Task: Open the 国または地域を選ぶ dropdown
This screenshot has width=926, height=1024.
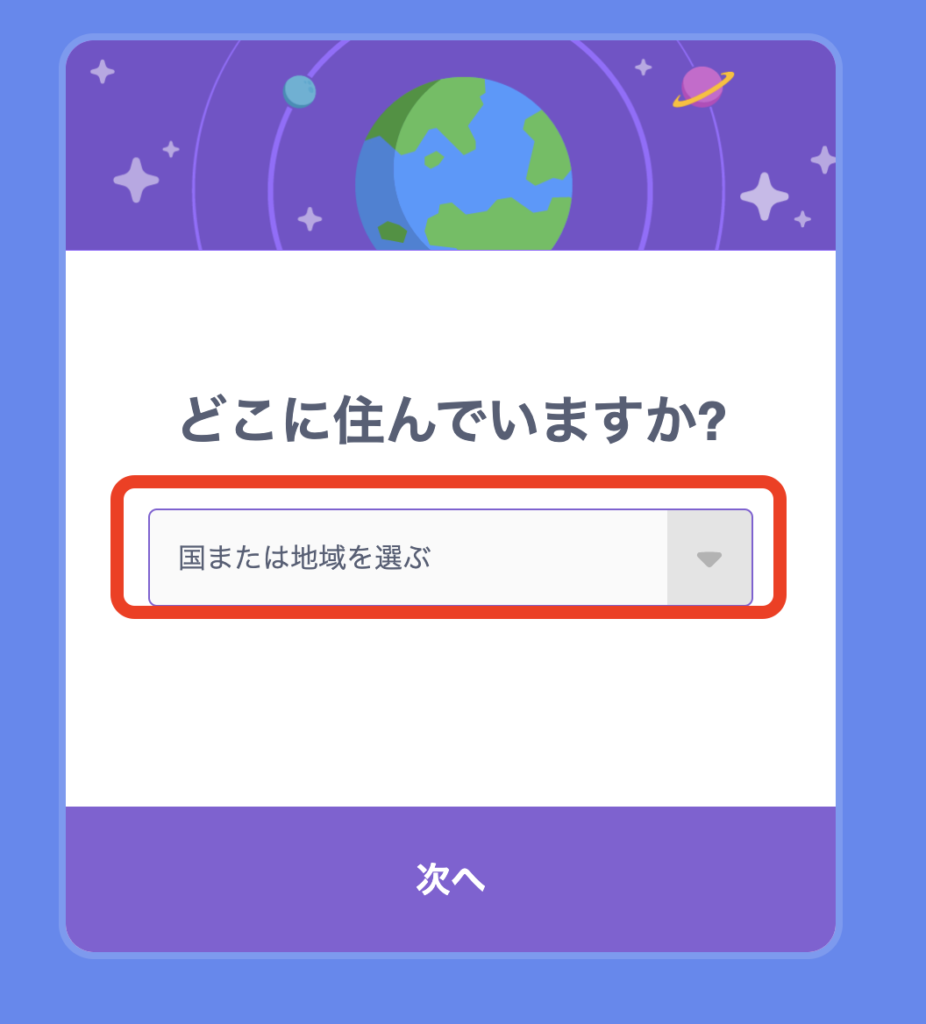Action: (x=450, y=558)
